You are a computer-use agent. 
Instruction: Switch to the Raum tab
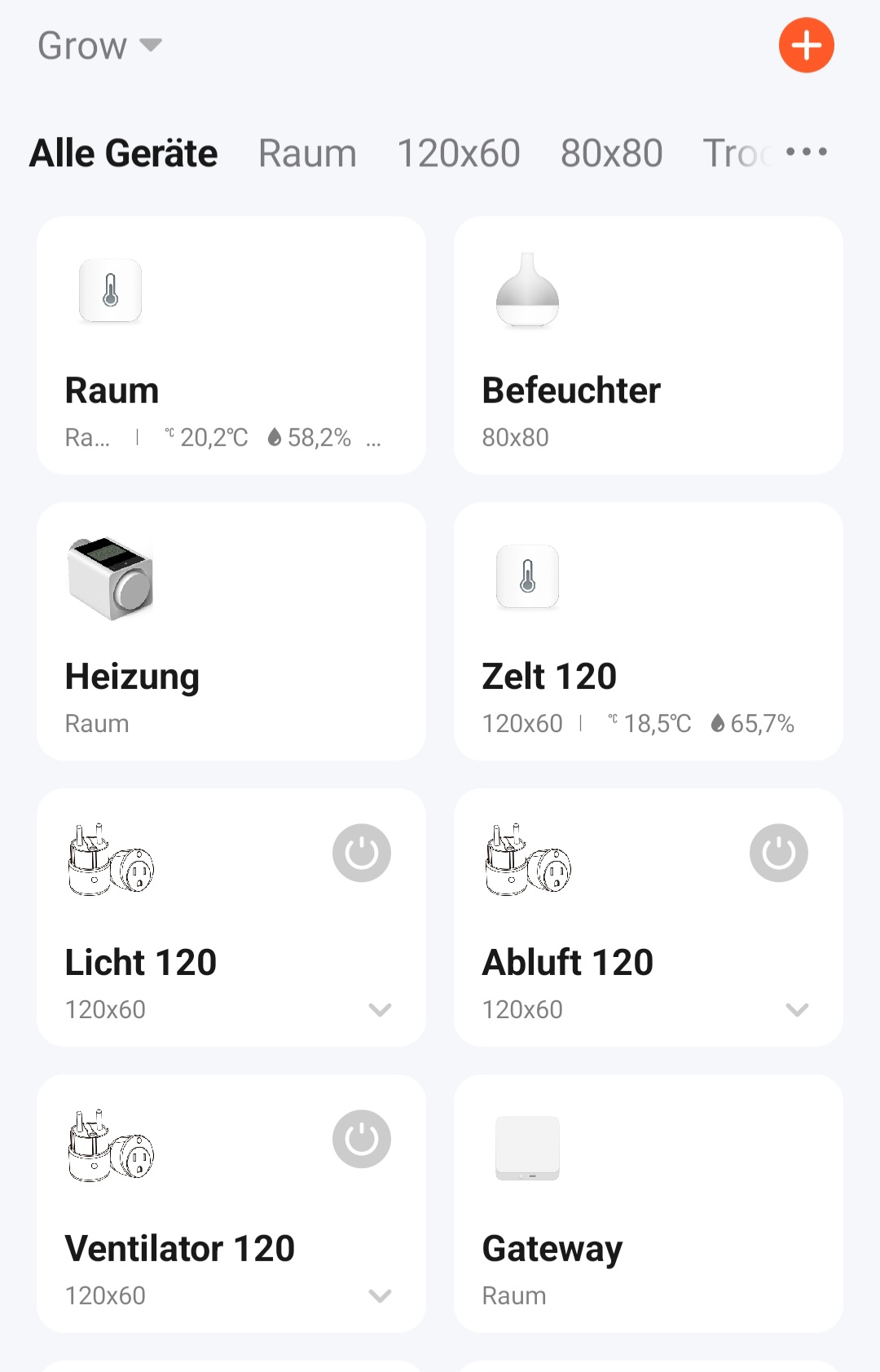point(307,153)
